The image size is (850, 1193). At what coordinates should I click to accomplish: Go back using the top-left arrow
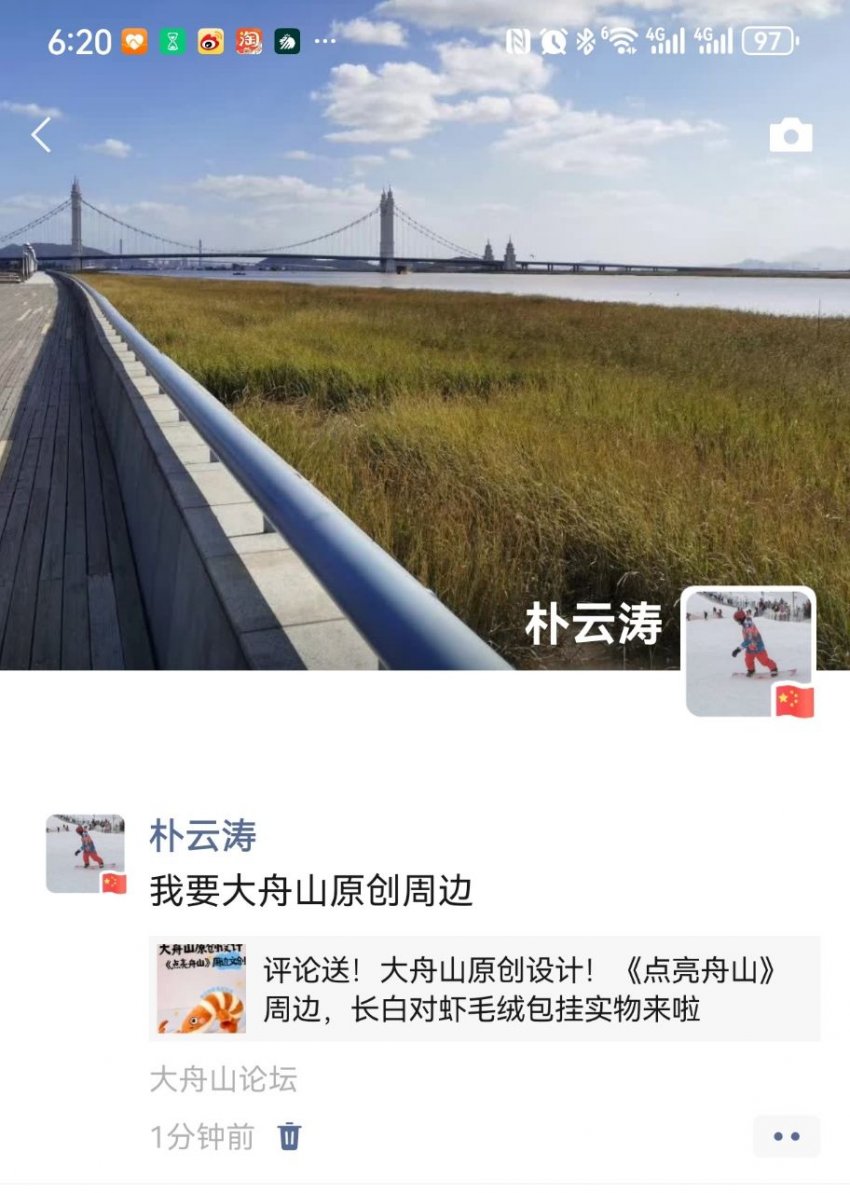[41, 135]
